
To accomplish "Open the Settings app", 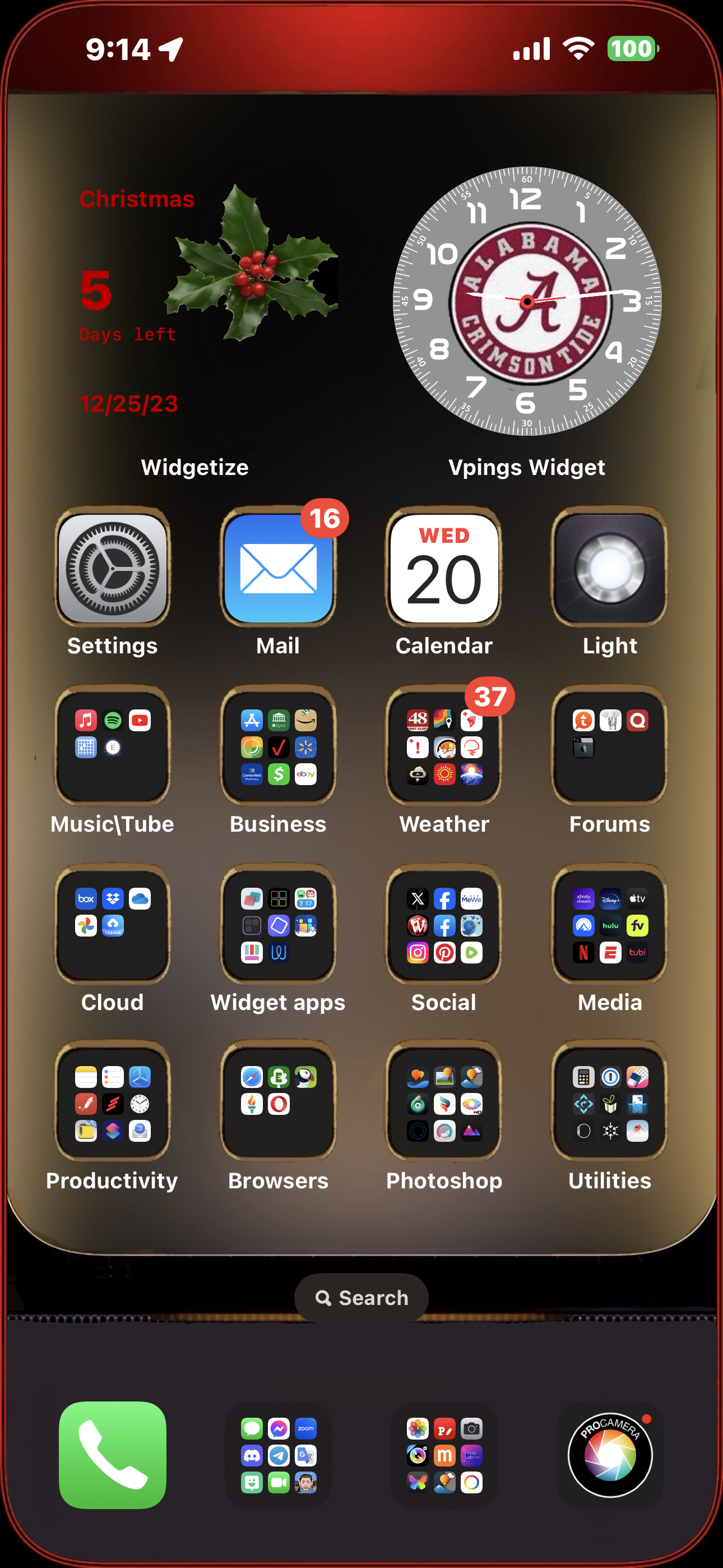I will (113, 569).
